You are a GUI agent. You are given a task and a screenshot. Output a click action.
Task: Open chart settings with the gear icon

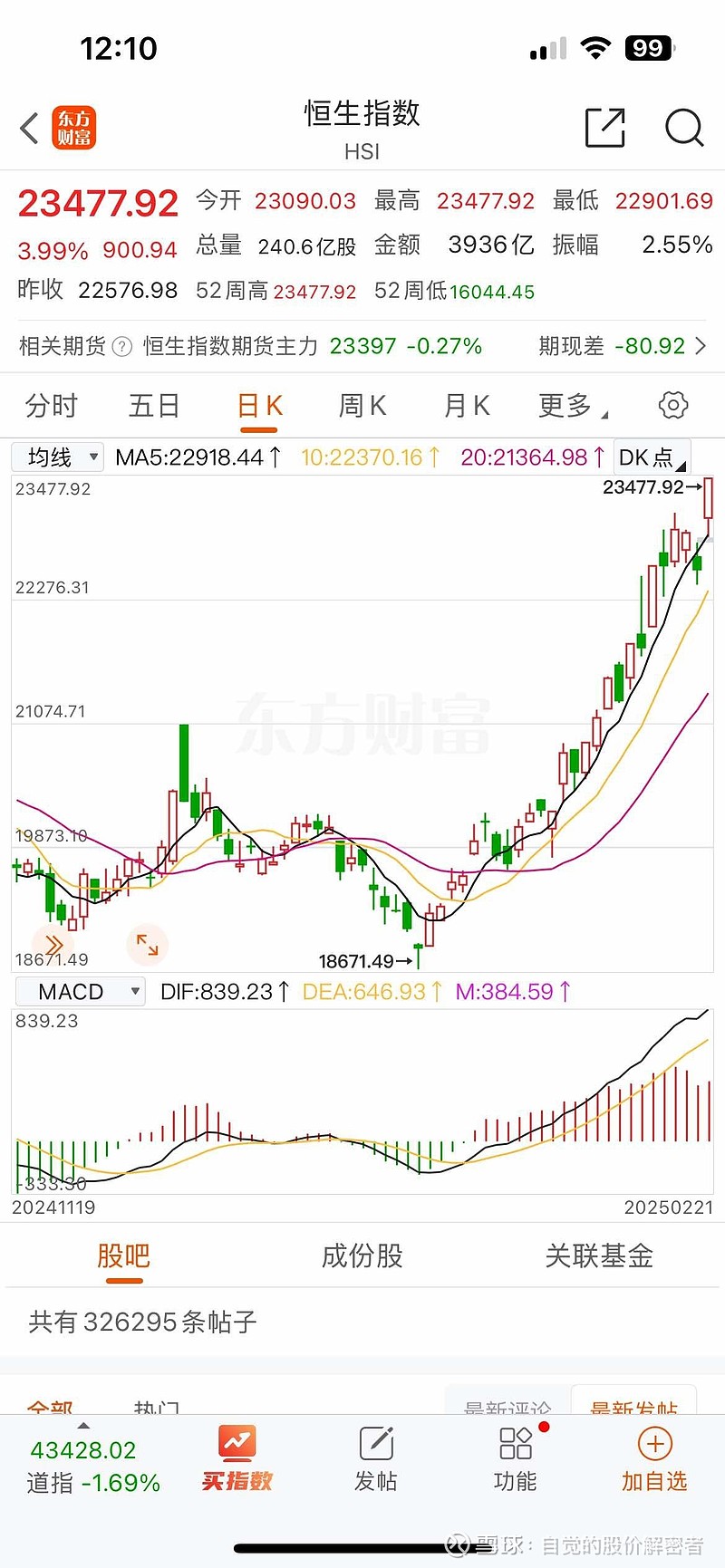(672, 405)
